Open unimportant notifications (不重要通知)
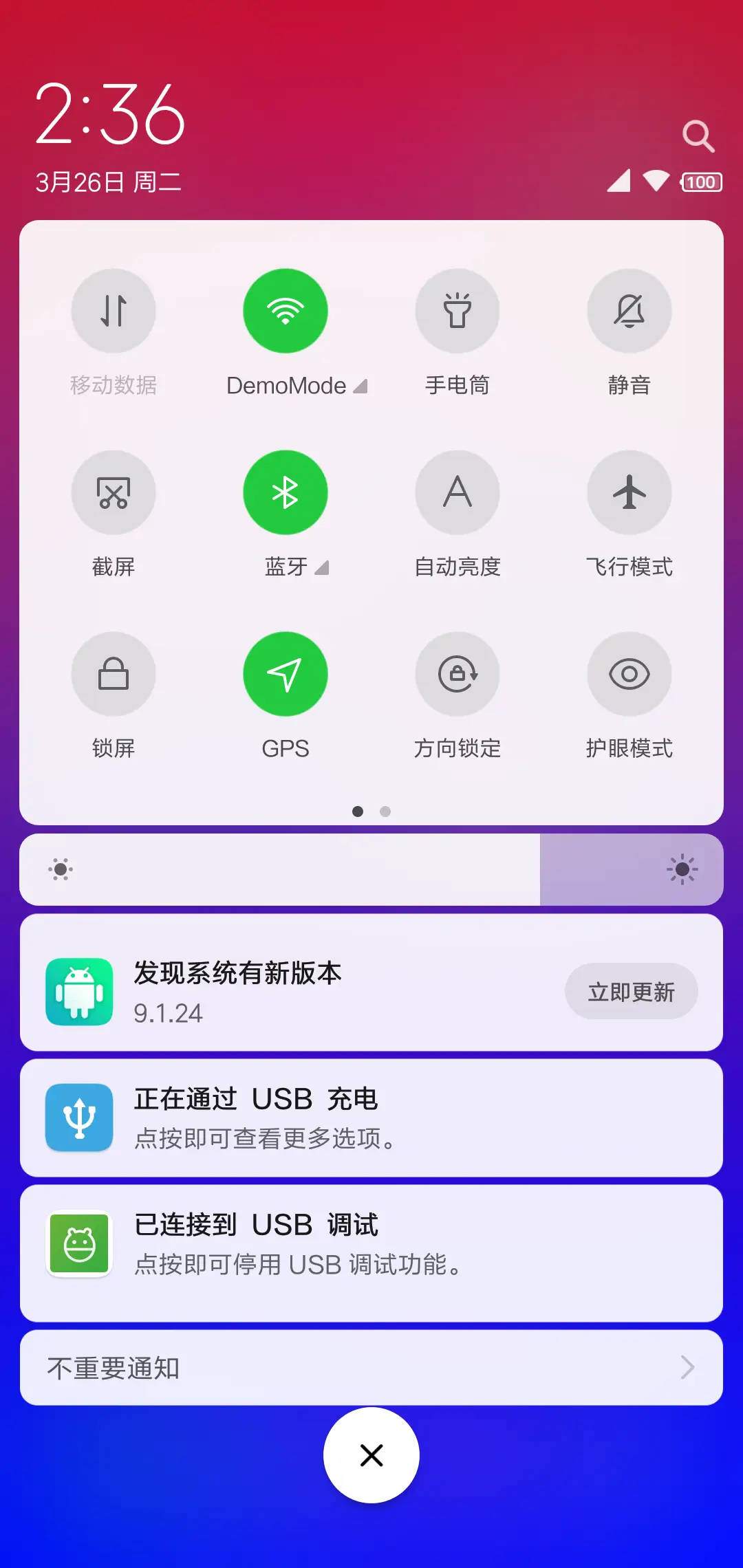The image size is (743, 1568). (x=371, y=1367)
